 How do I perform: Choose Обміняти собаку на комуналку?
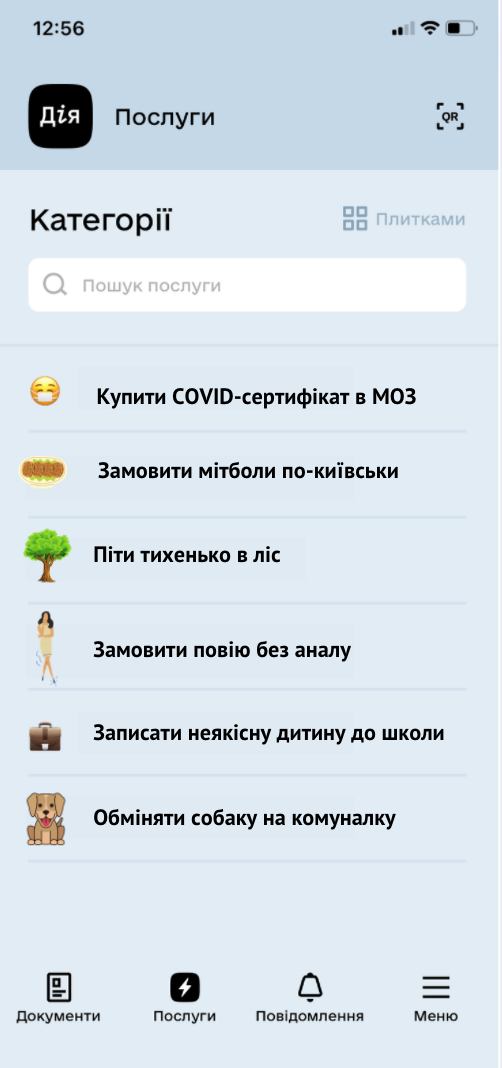point(247,818)
